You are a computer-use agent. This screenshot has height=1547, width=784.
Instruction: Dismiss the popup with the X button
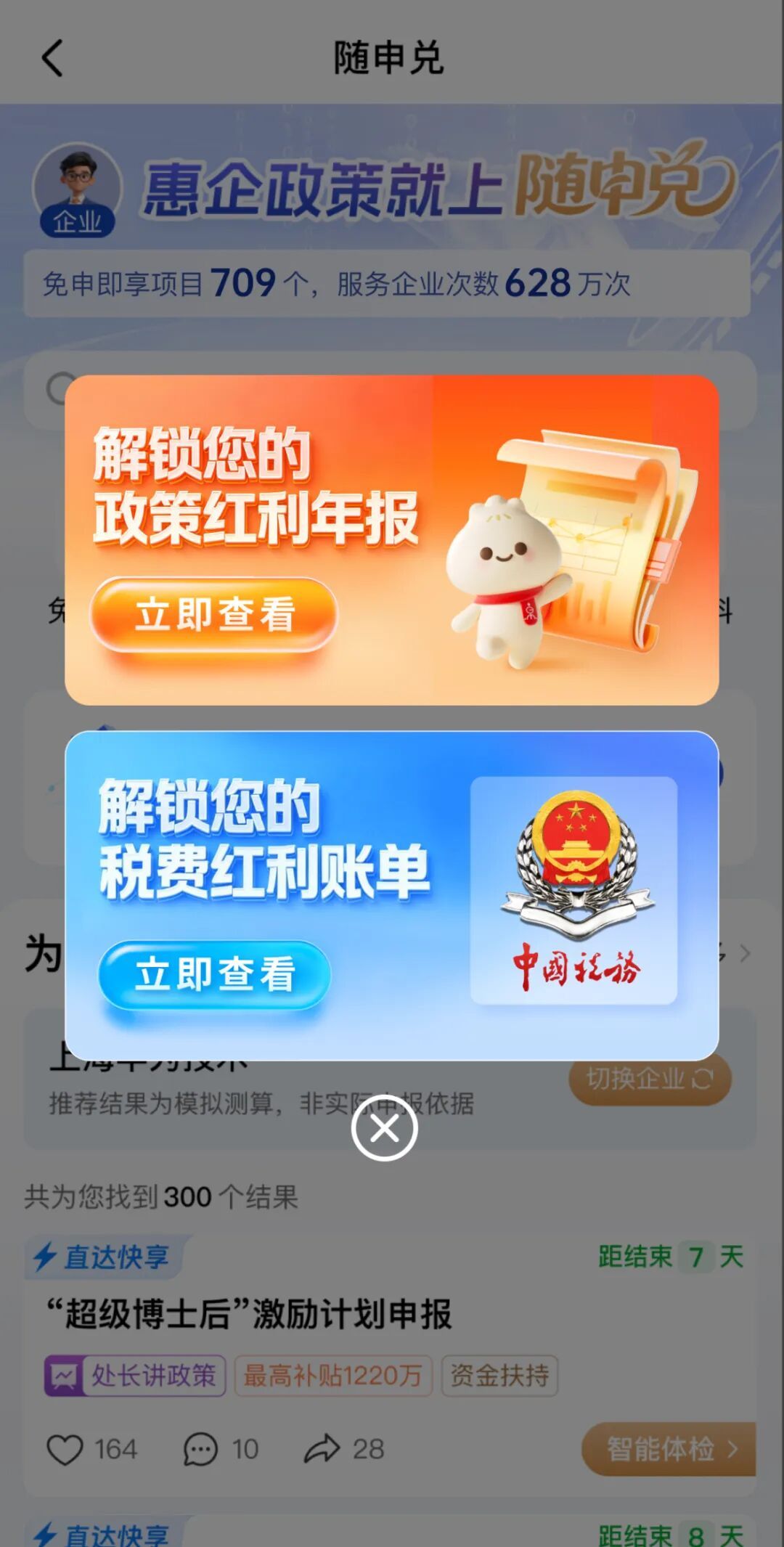(x=384, y=1128)
